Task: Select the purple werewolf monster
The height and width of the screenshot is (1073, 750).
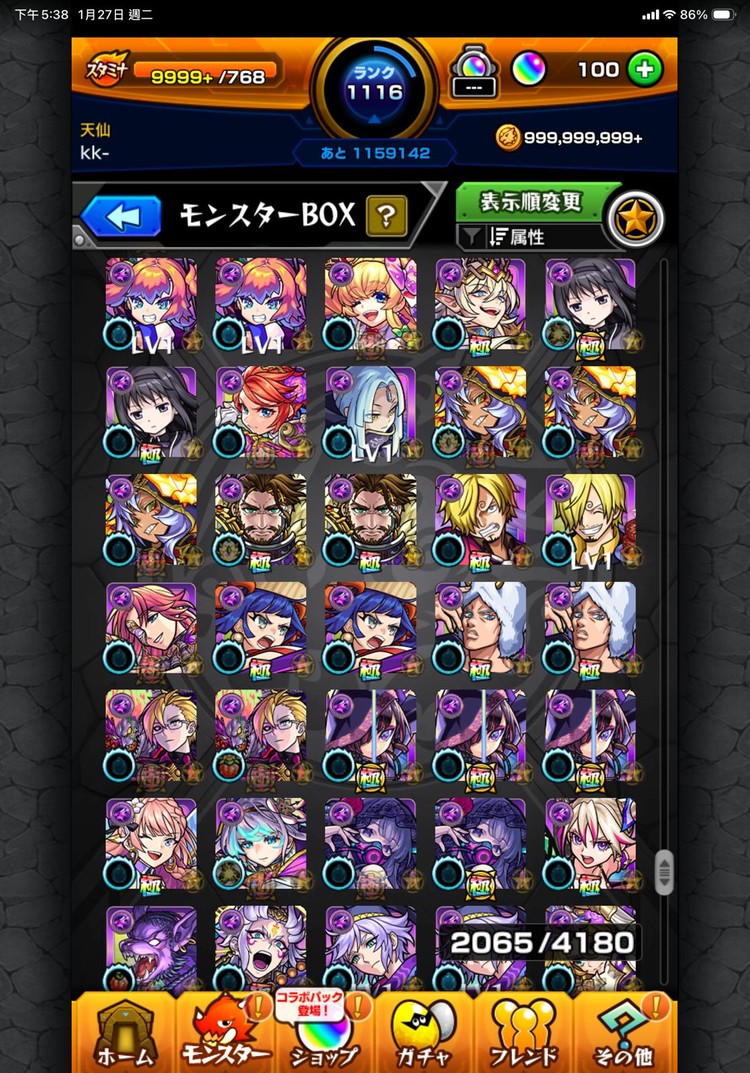Action: pyautogui.click(x=151, y=947)
